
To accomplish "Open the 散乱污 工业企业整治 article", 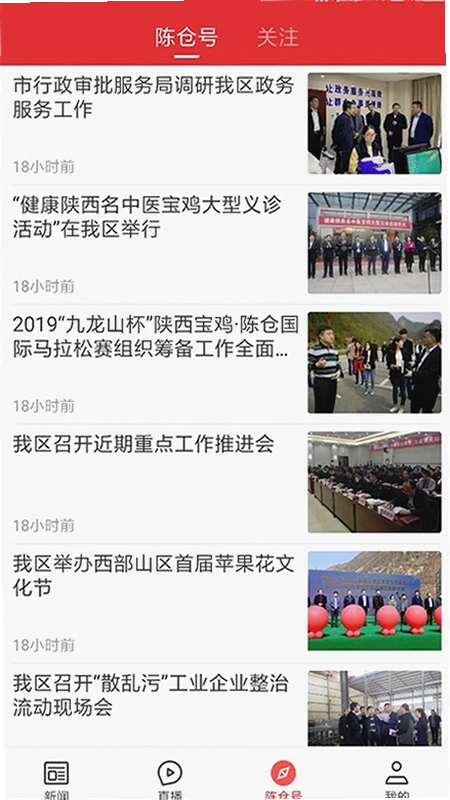I will (227, 708).
